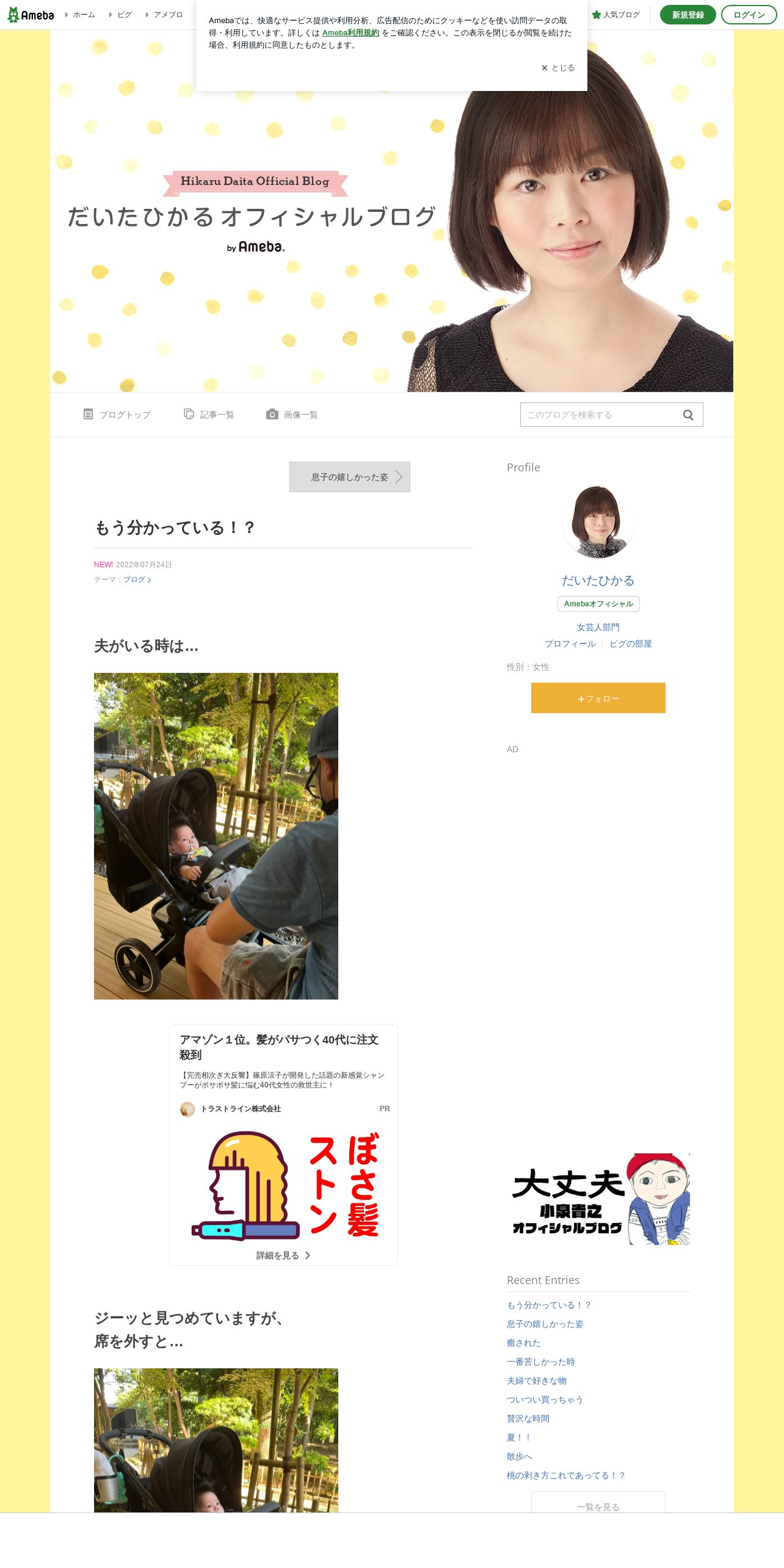Open the 画像一覧 image list
Image resolution: width=784 pixels, height=1568 pixels.
pyautogui.click(x=292, y=415)
